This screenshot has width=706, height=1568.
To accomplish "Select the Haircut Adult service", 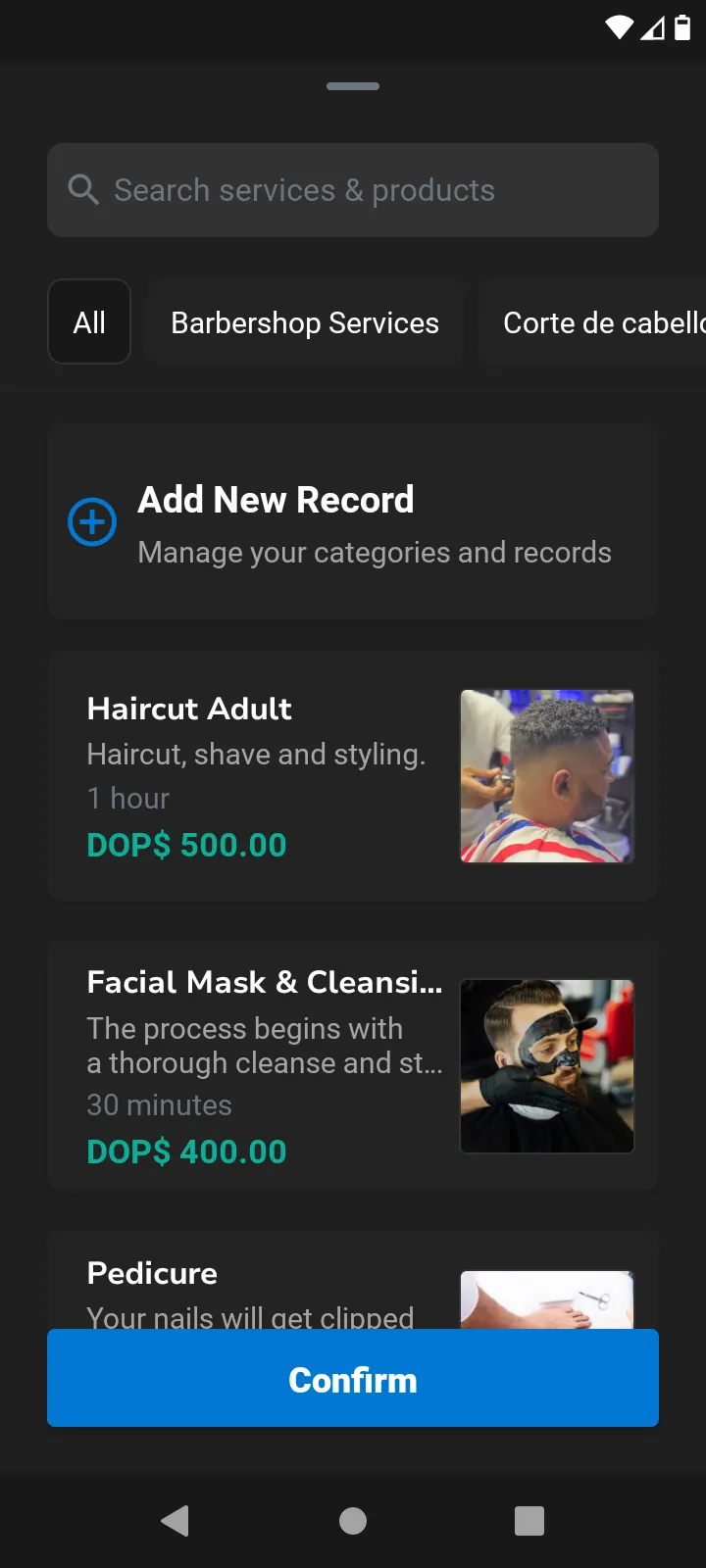I will point(353,776).
